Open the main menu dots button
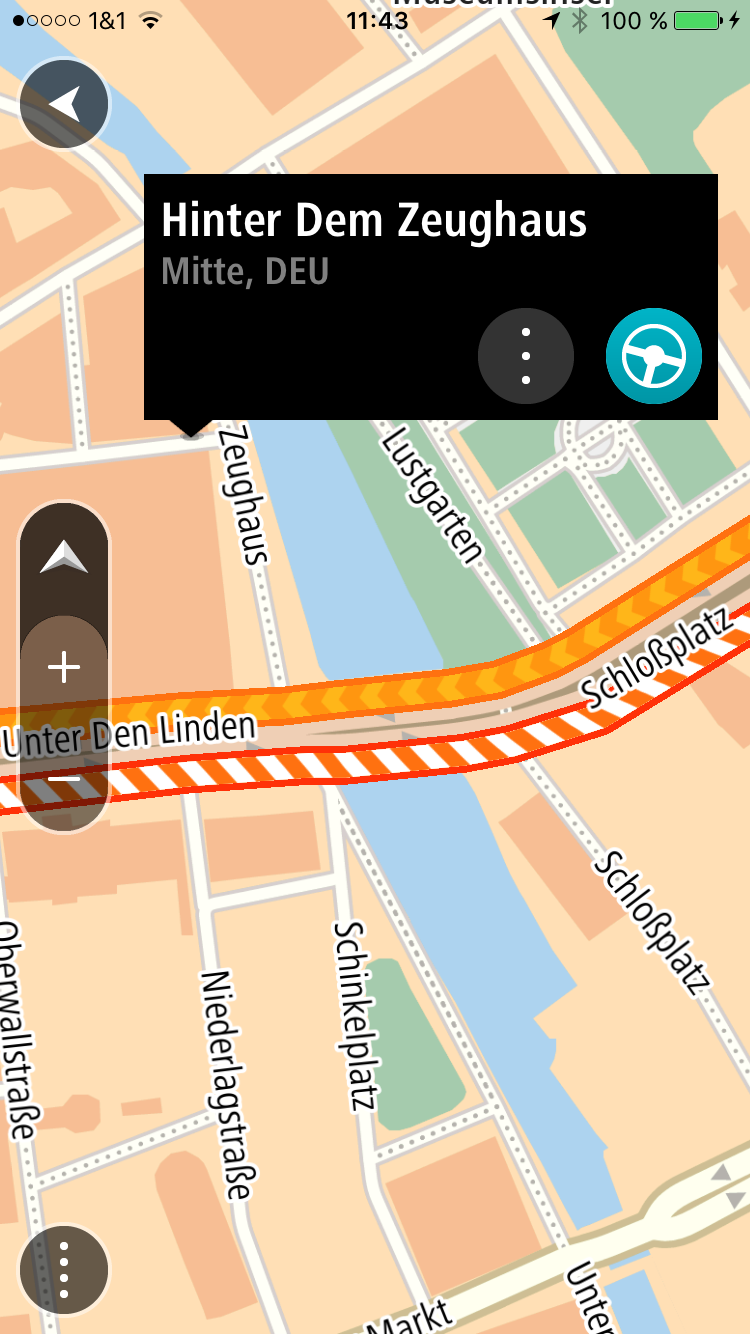Screen dimensions: 750x1334 coord(64,1270)
